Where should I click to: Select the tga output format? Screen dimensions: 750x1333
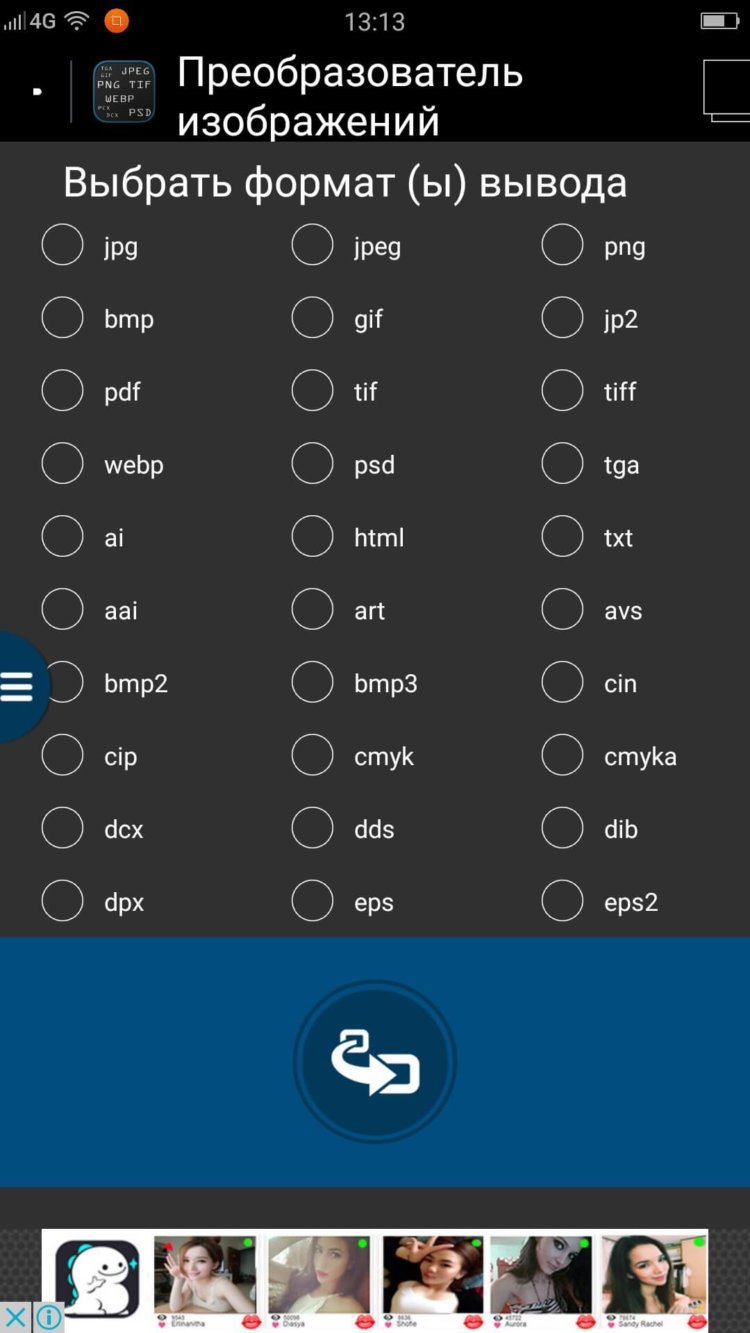pos(562,463)
